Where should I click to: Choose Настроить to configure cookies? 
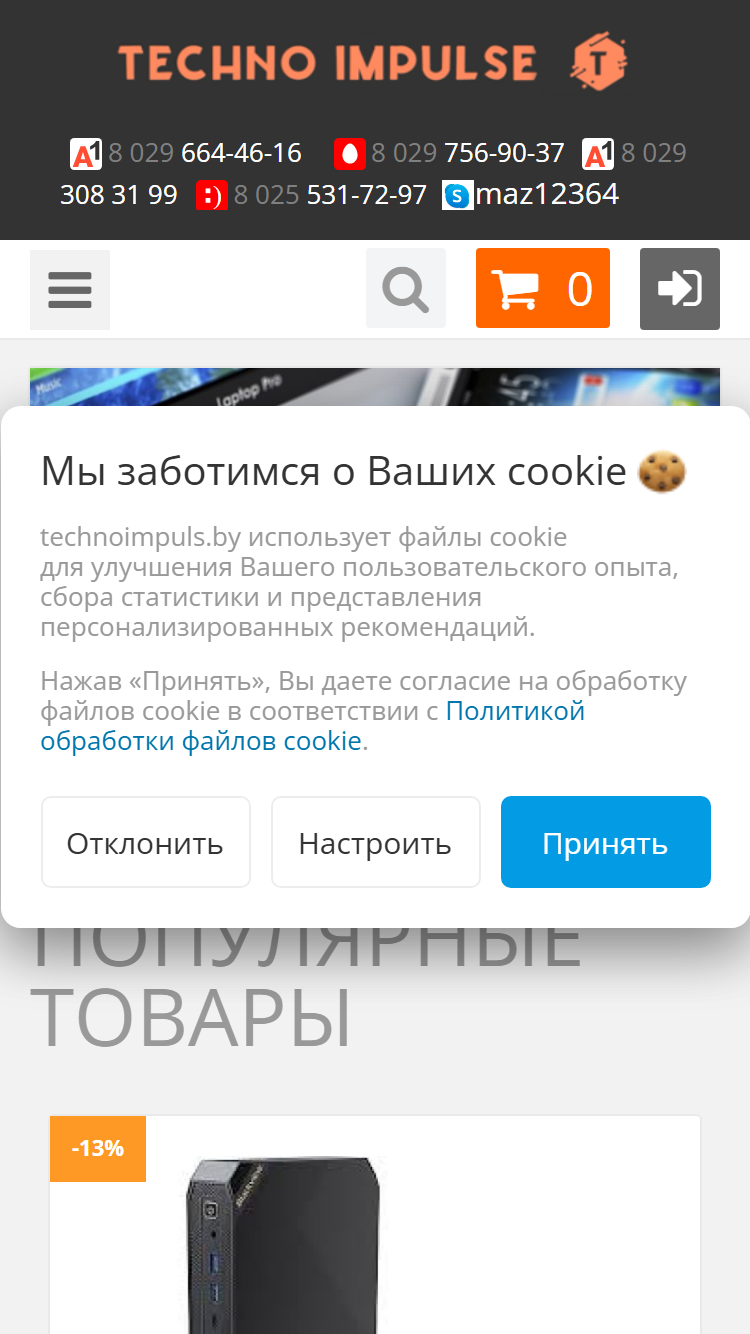(376, 842)
